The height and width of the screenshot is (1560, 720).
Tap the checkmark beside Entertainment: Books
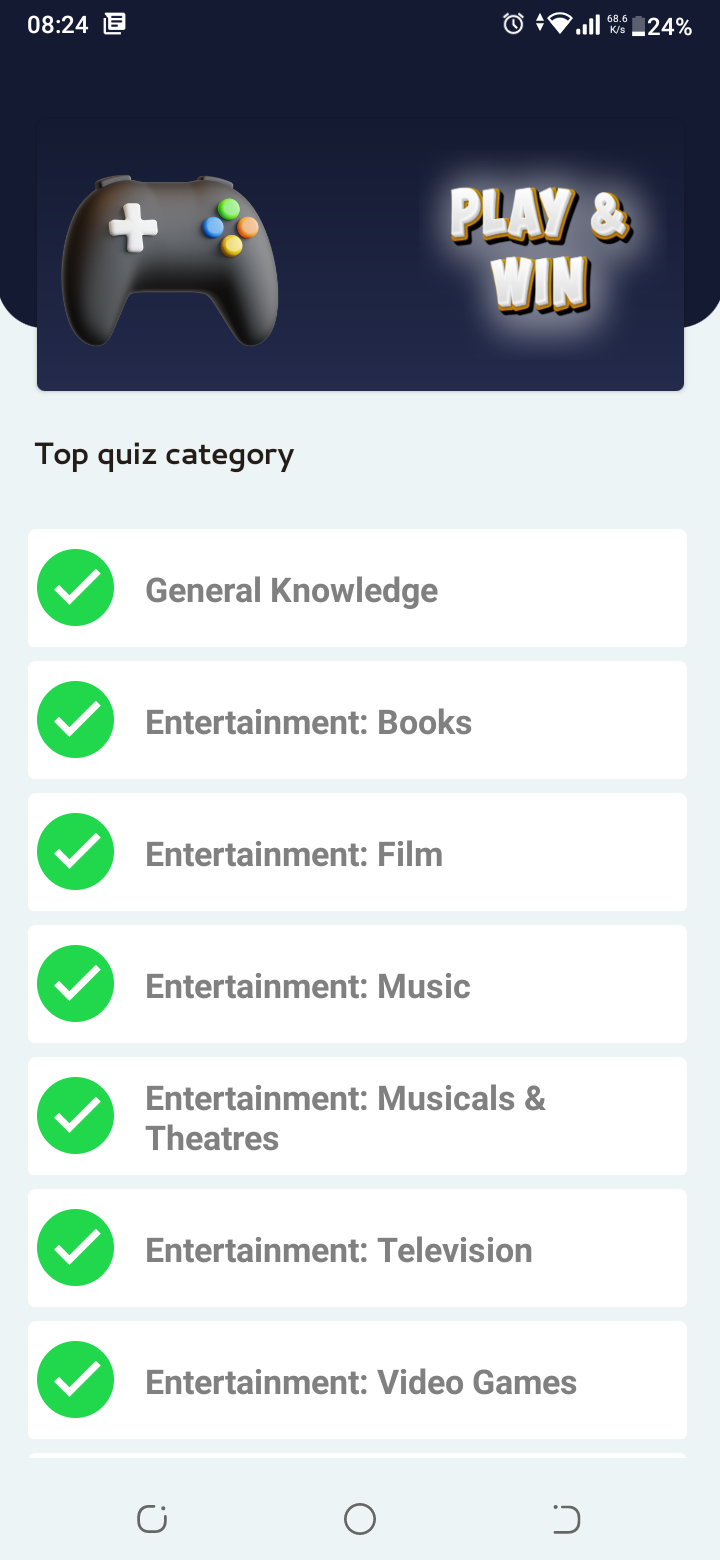tap(75, 719)
